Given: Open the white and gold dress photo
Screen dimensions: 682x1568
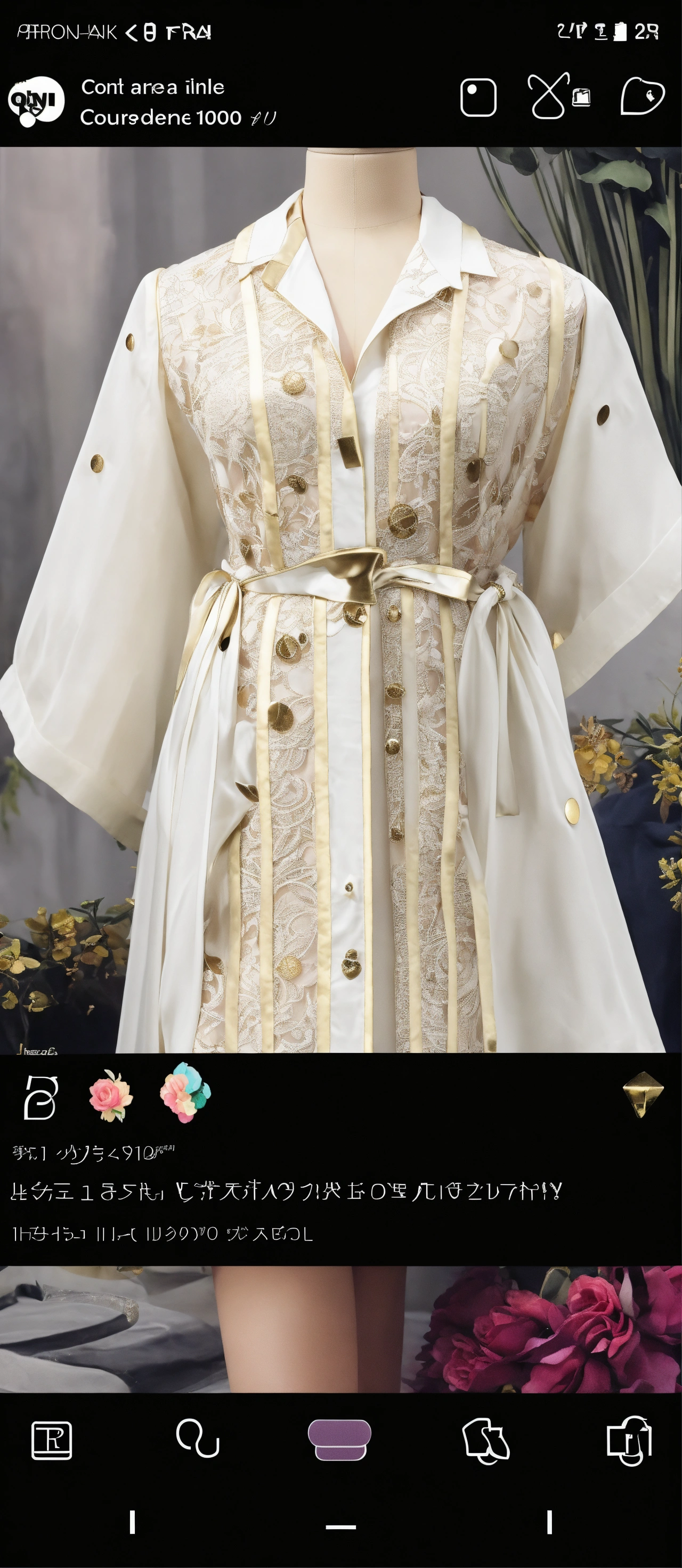Looking at the screenshot, I should 341,600.
